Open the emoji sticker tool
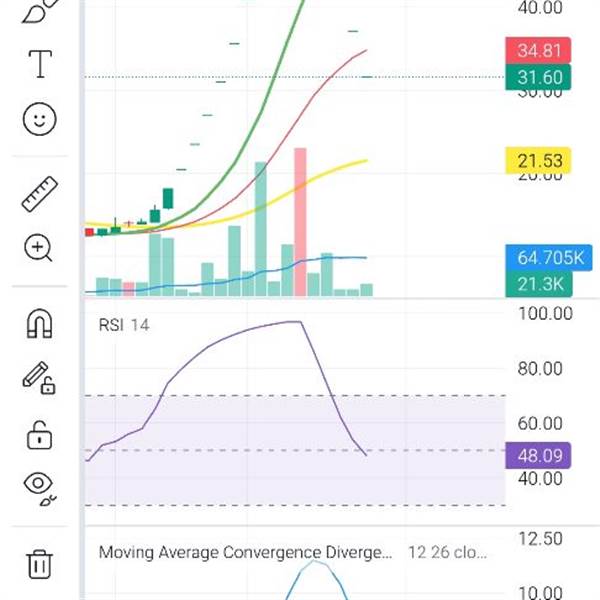This screenshot has width=600, height=600. click(x=39, y=120)
